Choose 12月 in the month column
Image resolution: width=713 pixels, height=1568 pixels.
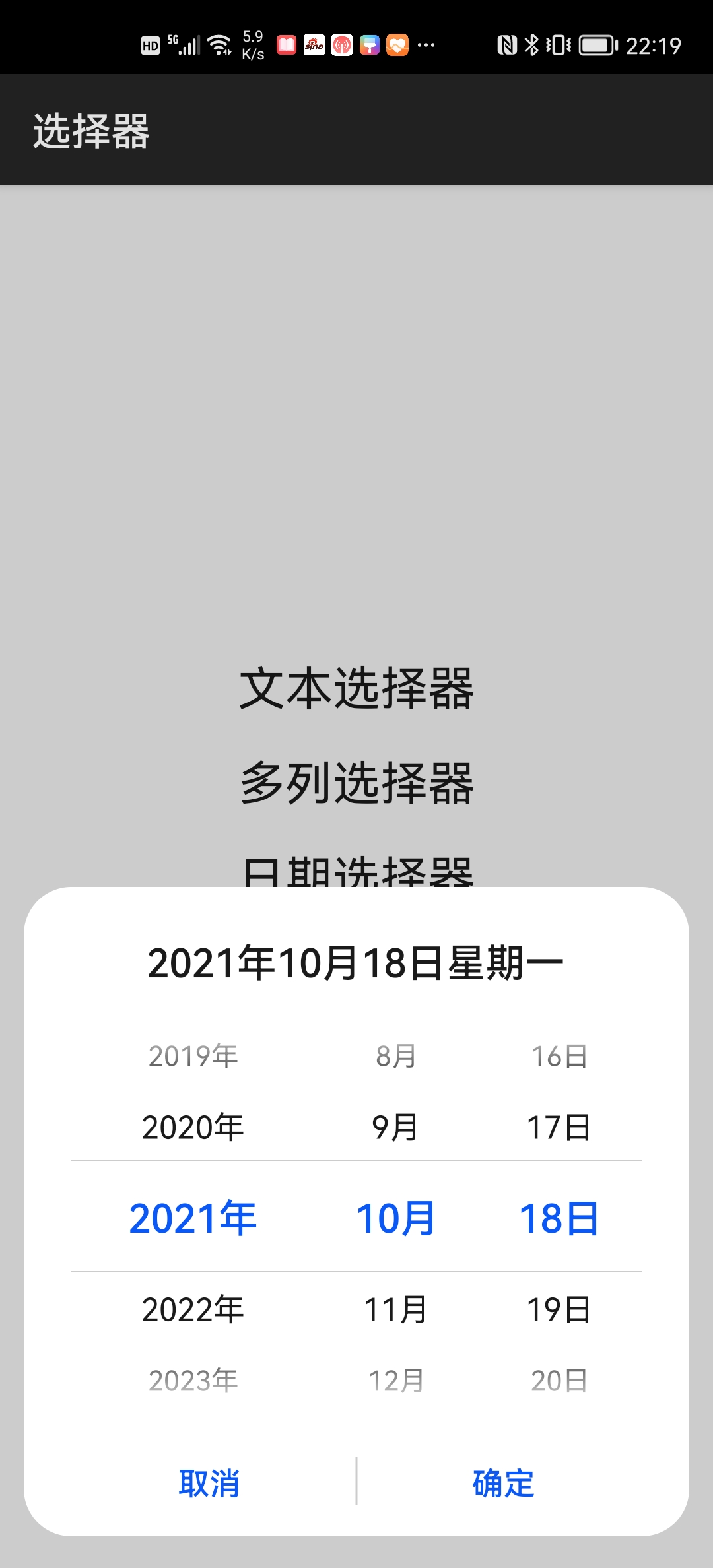pyautogui.click(x=395, y=1381)
